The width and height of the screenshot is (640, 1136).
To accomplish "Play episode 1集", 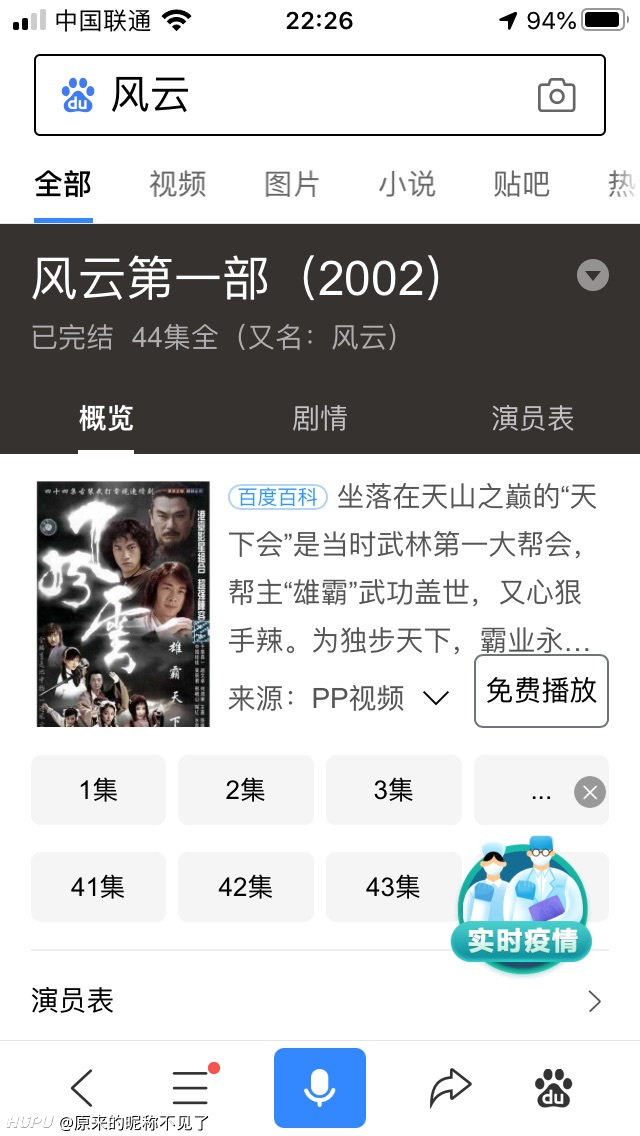I will click(x=99, y=790).
